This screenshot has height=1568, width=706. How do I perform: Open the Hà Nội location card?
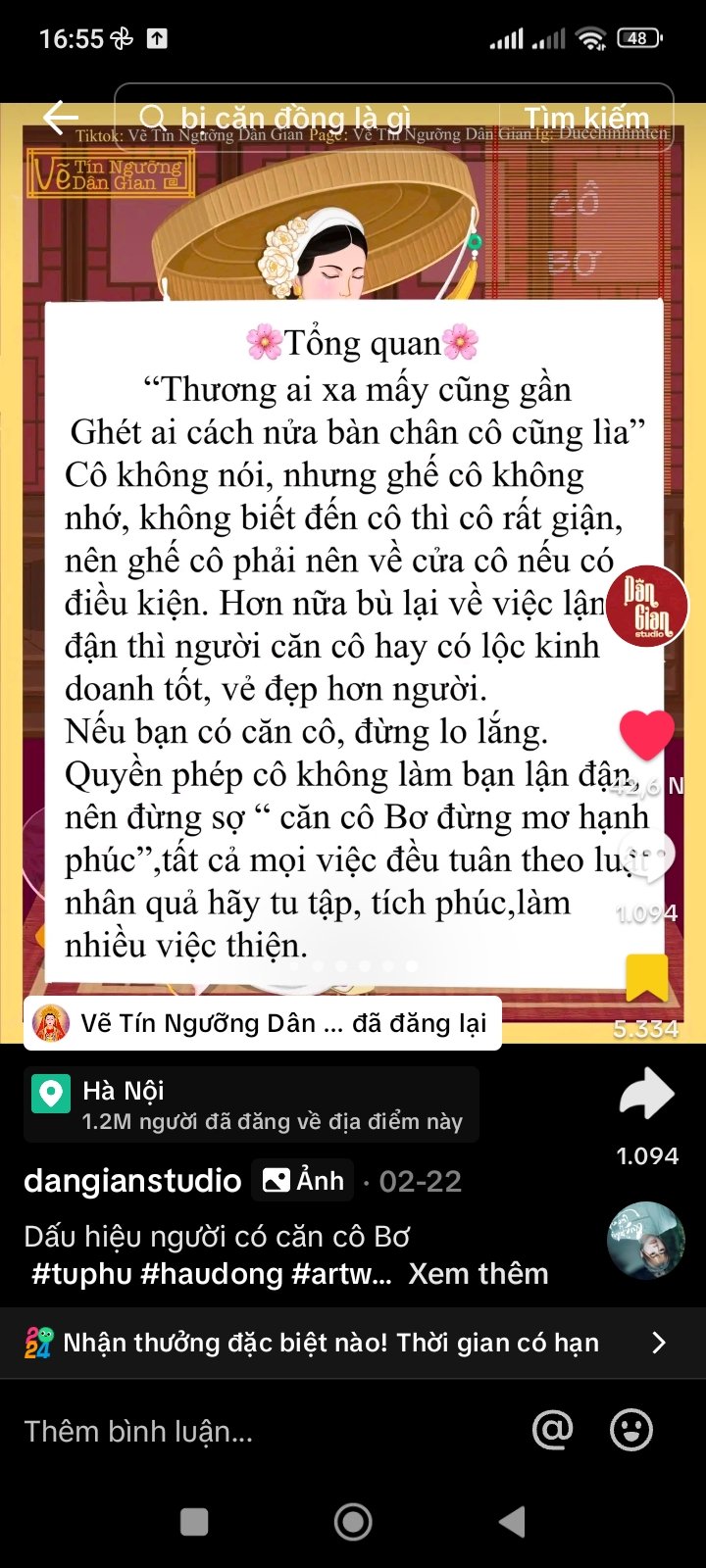coord(251,1104)
